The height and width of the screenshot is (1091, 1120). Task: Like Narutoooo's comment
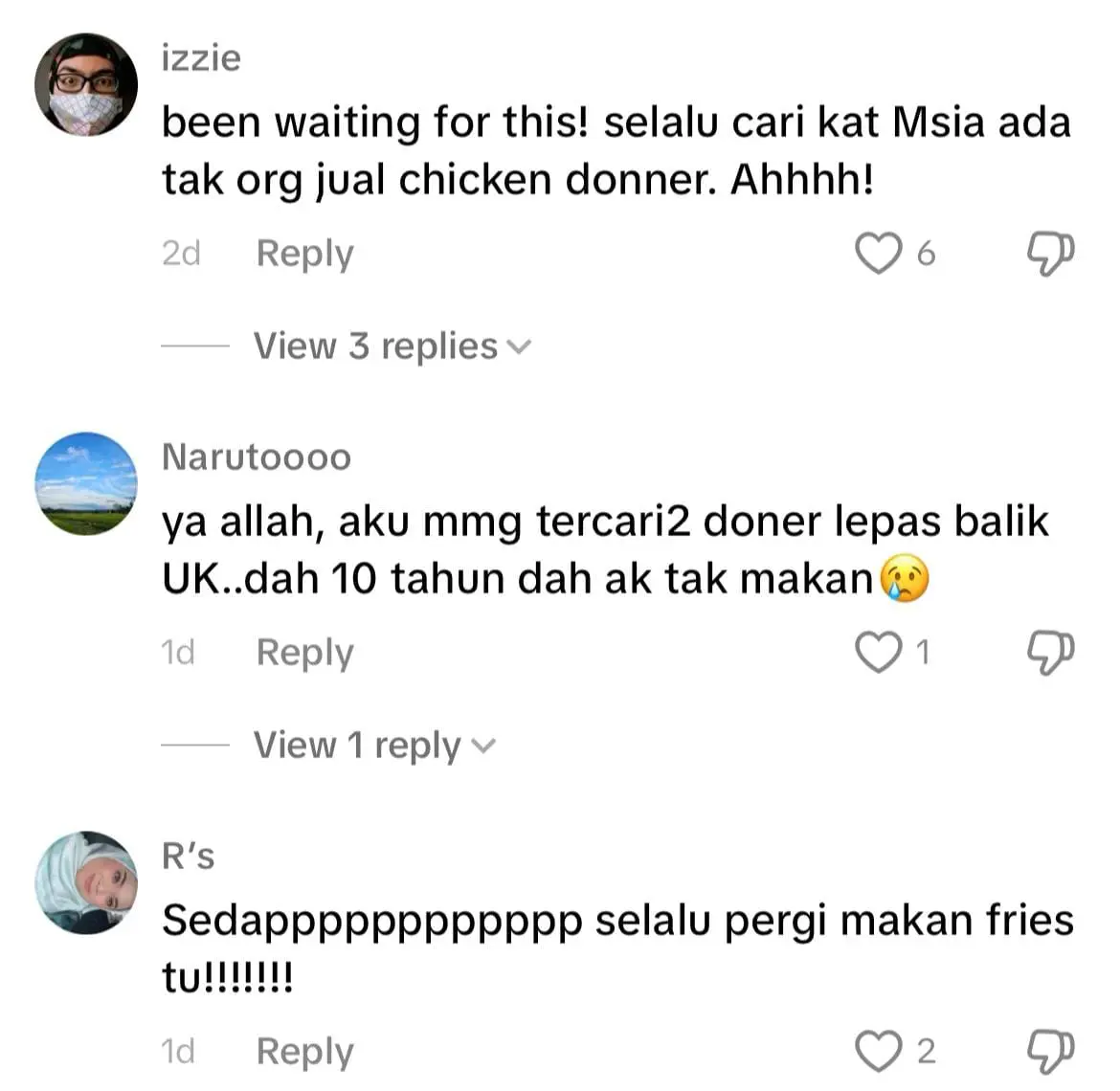click(878, 653)
